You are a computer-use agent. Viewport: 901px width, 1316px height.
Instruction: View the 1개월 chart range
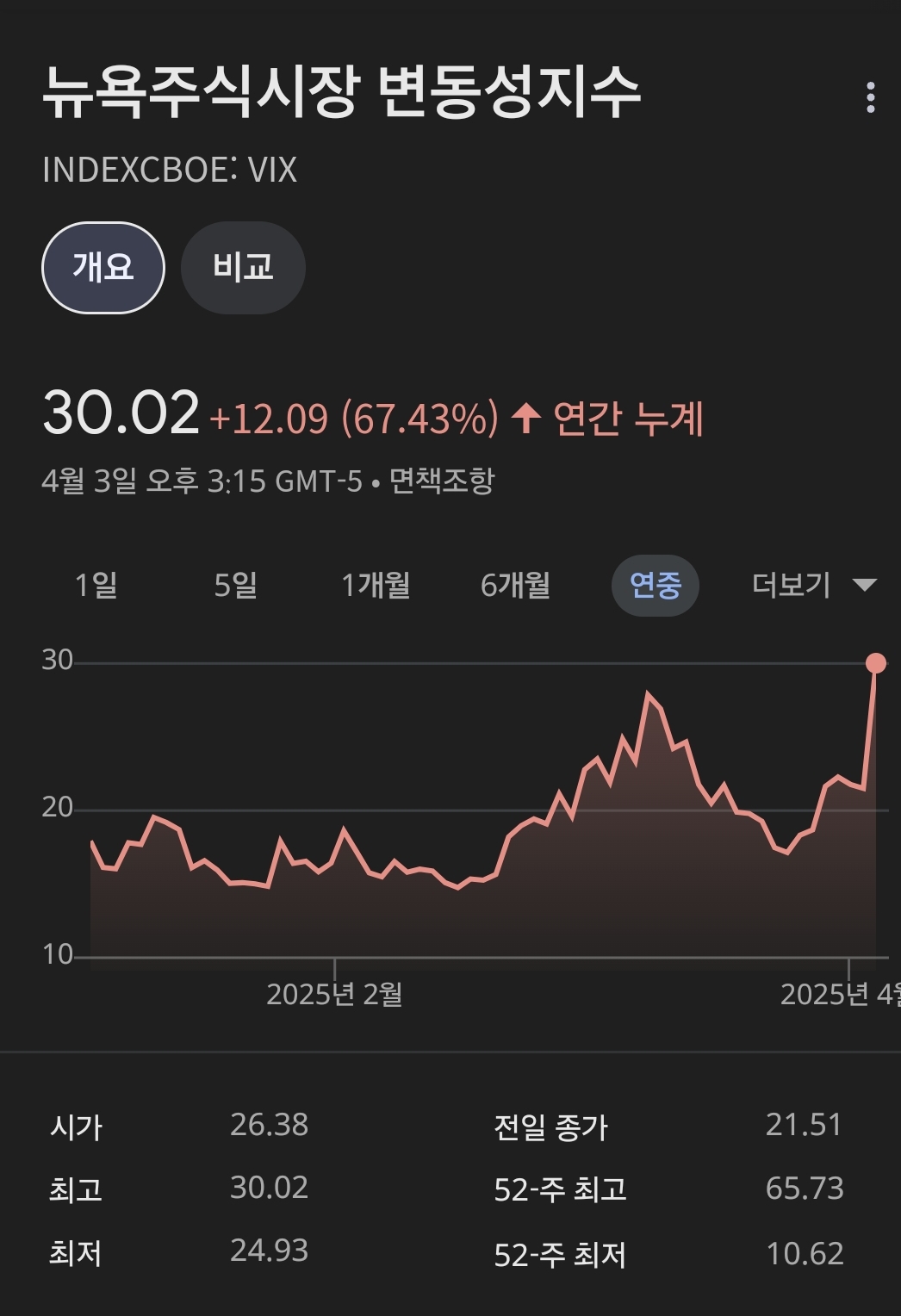376,586
